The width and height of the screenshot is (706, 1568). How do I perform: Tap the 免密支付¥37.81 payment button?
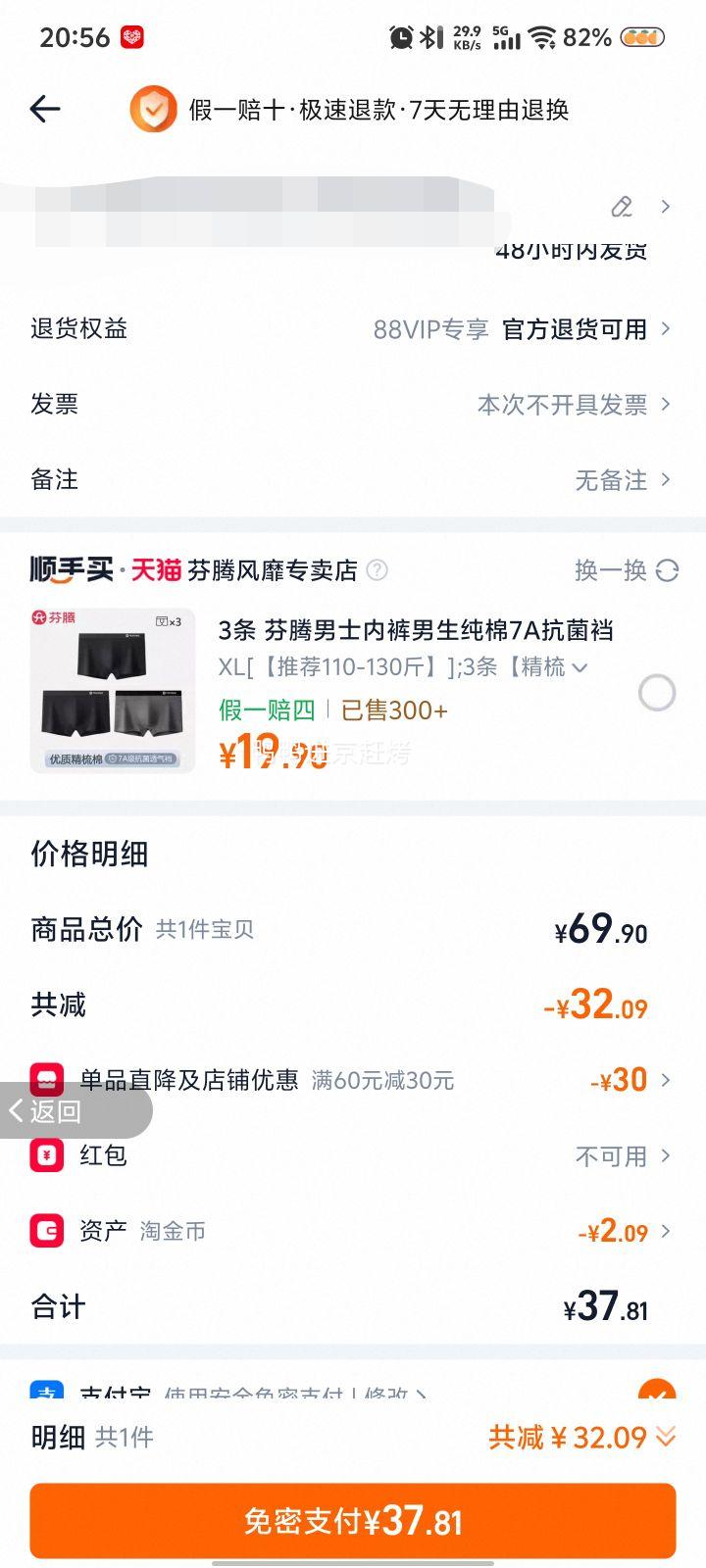(353, 1521)
